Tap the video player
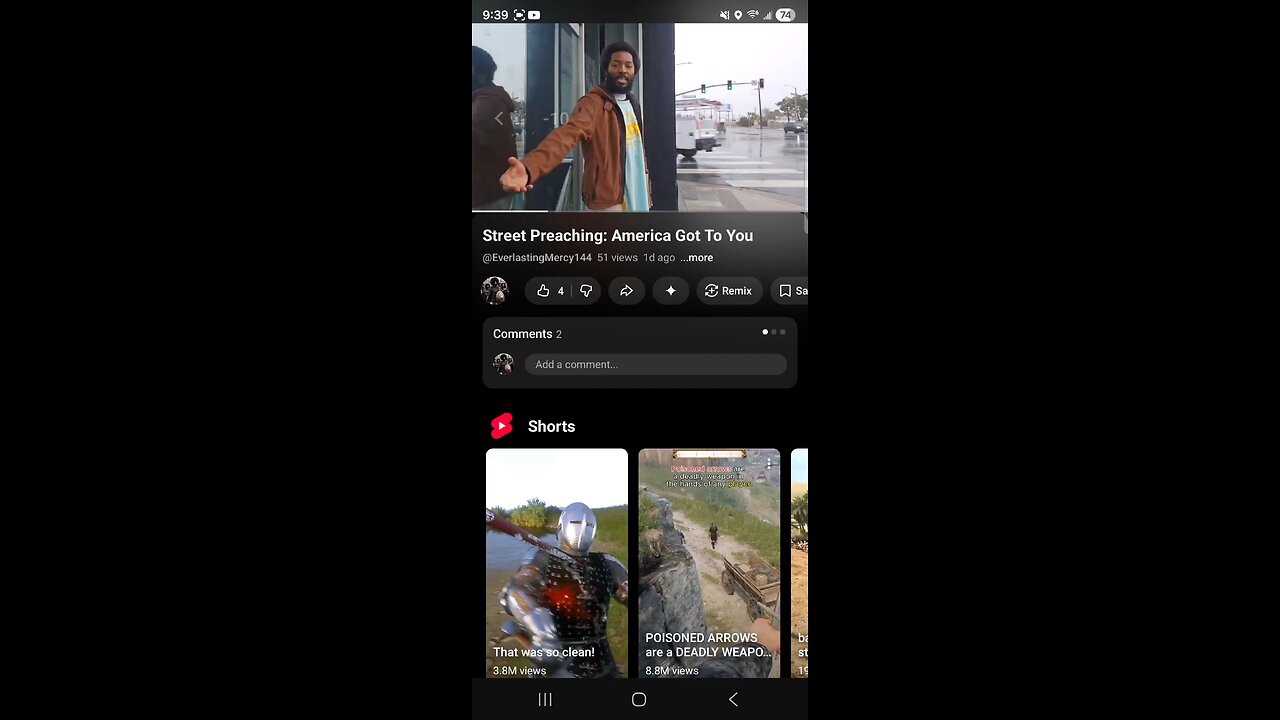This screenshot has width=1280, height=720. coord(640,117)
